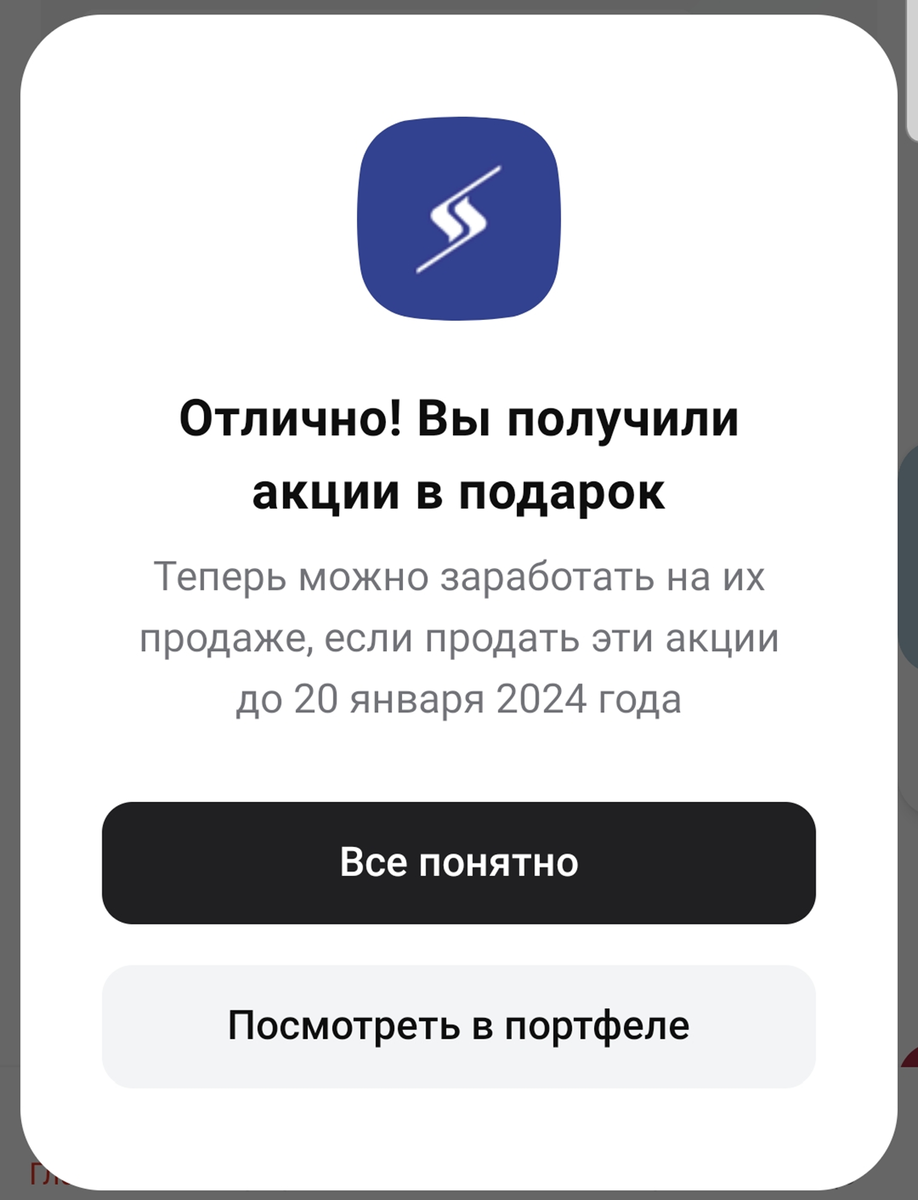Viewport: 918px width, 1200px height.
Task: Click the text mentioning '20 января 2024 года'
Action: click(457, 698)
